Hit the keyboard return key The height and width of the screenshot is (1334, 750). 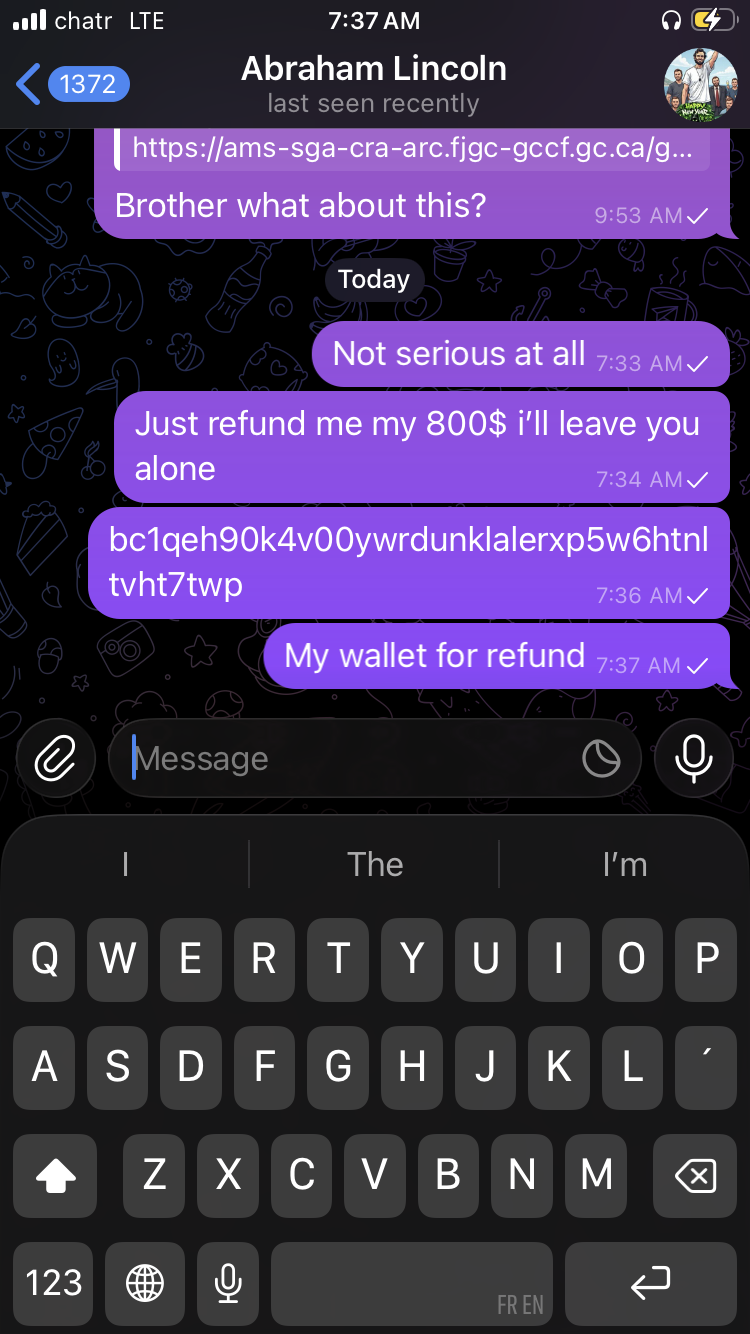650,1283
